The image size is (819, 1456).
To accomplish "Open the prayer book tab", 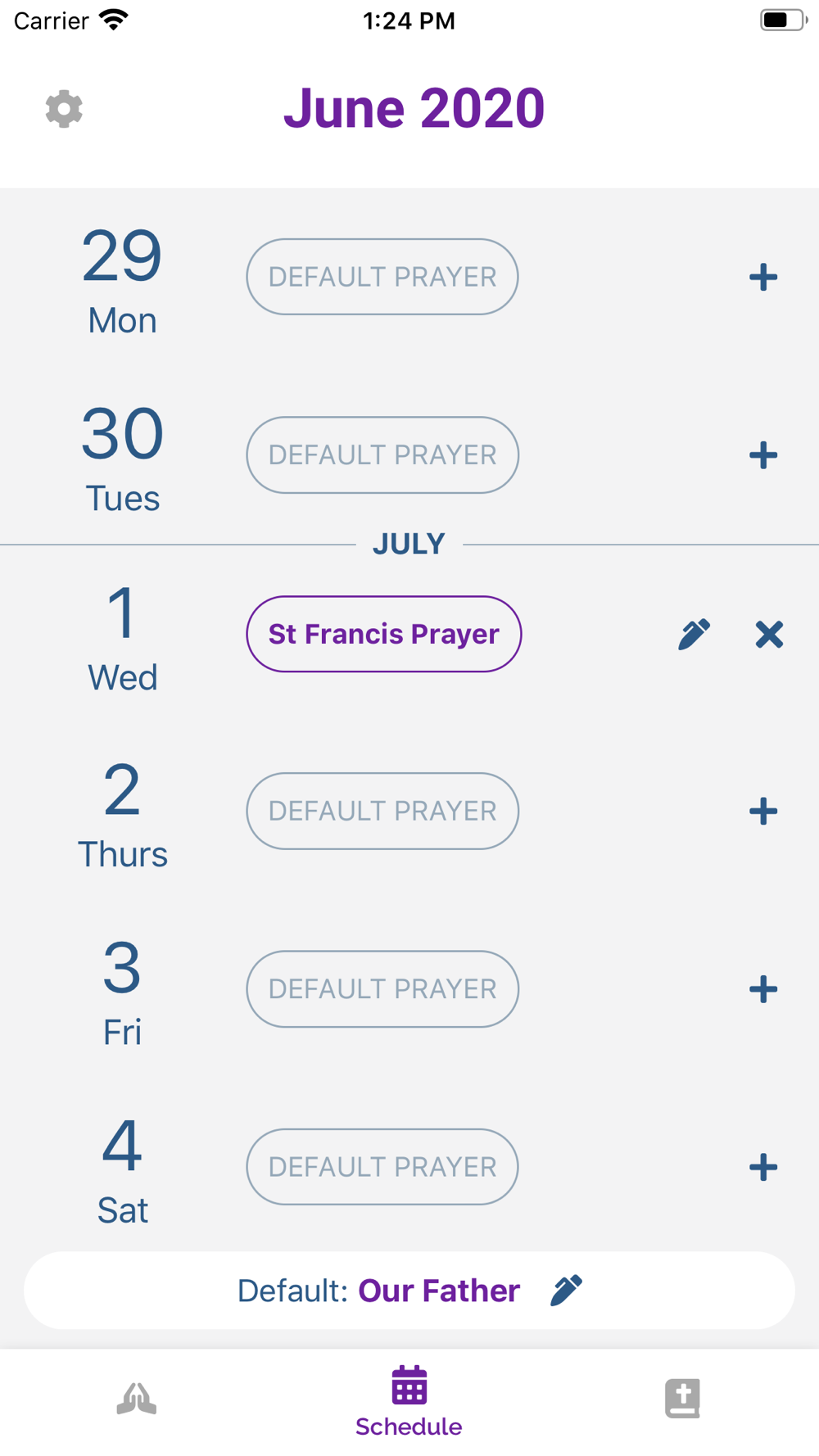I will 682,1399.
